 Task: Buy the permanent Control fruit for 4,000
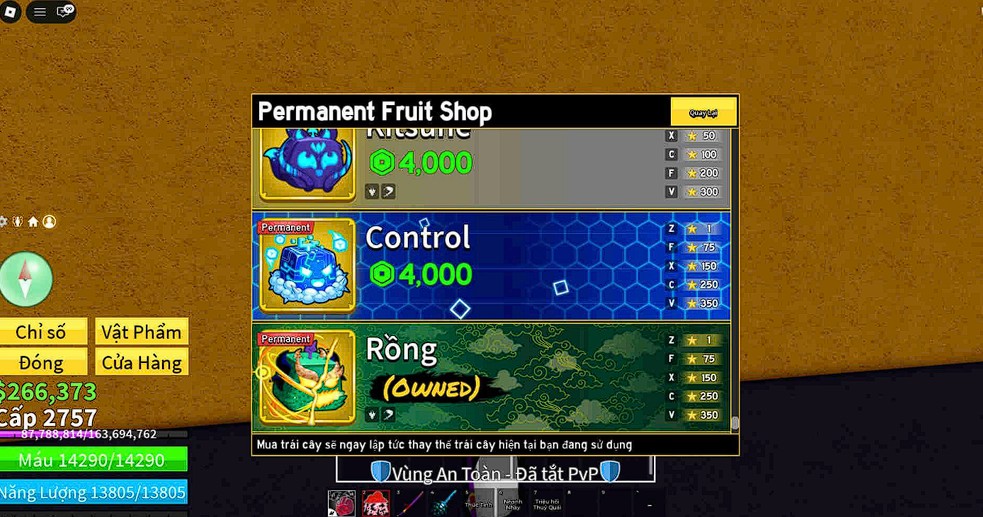421,273
